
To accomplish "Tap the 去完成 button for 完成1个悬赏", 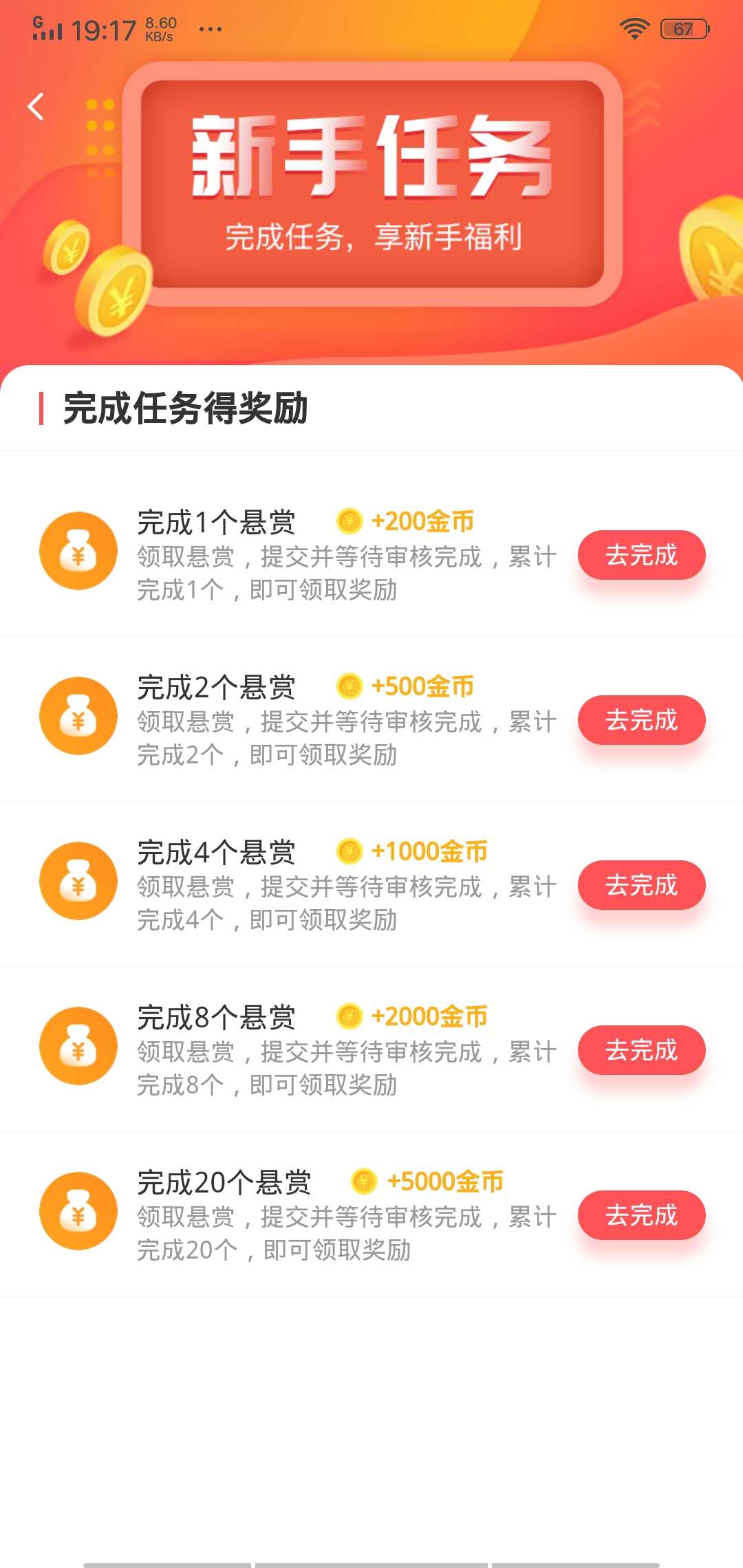I will click(x=640, y=555).
